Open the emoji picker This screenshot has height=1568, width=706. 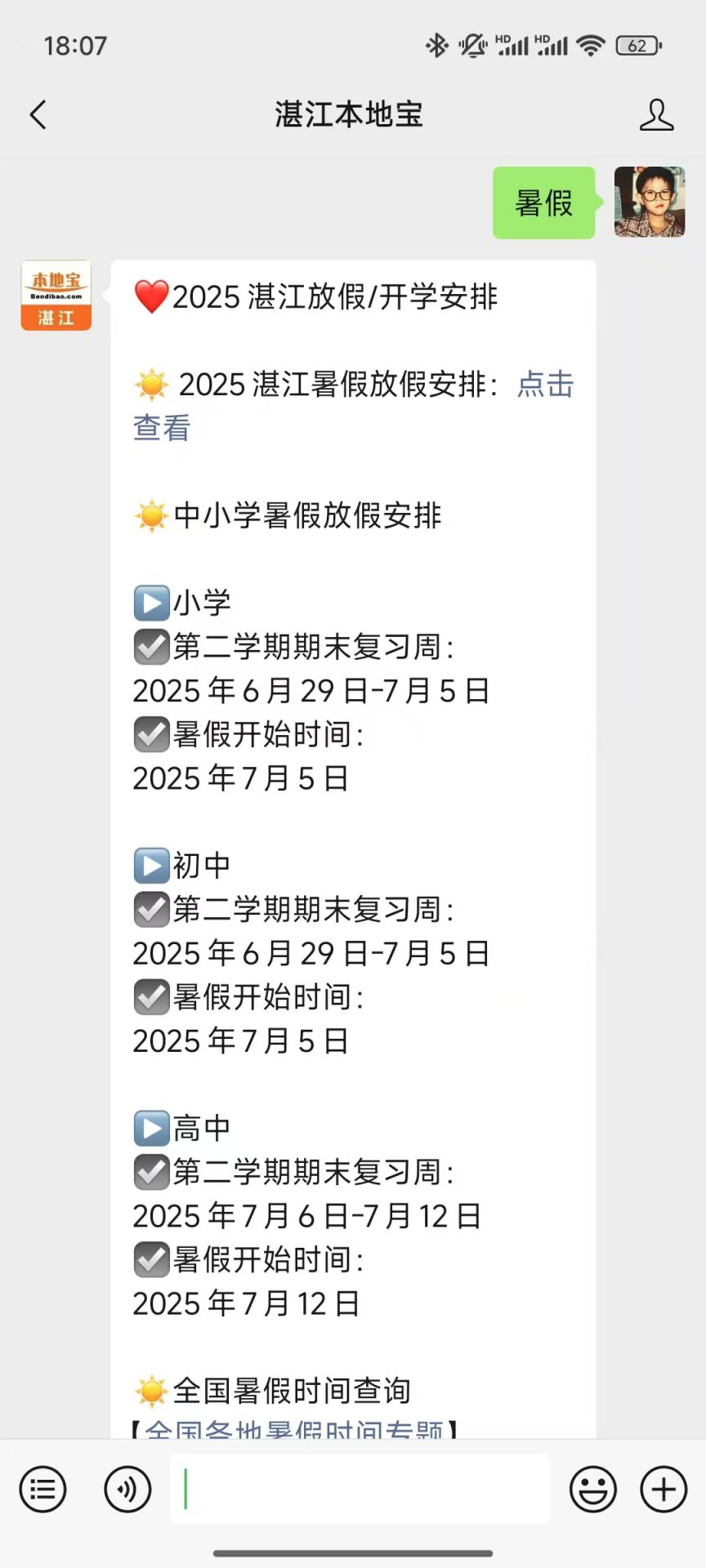coord(592,1489)
